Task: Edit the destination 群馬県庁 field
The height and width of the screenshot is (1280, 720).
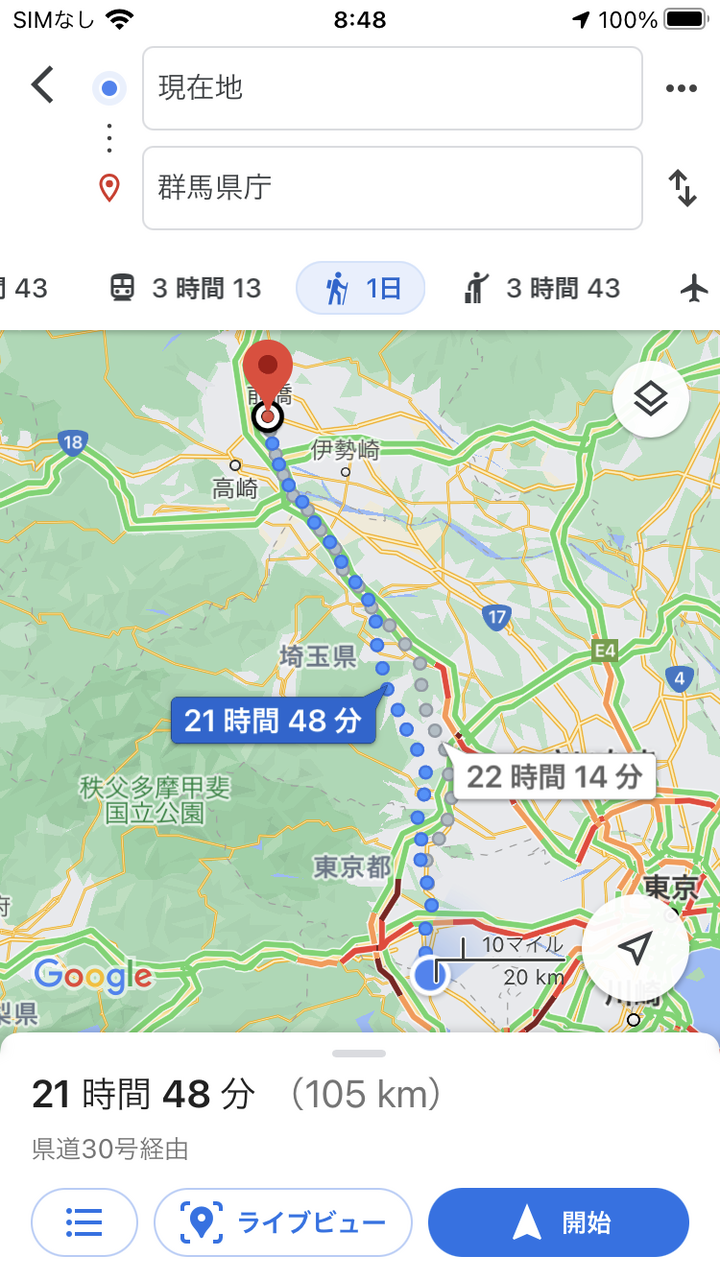Action: (392, 188)
